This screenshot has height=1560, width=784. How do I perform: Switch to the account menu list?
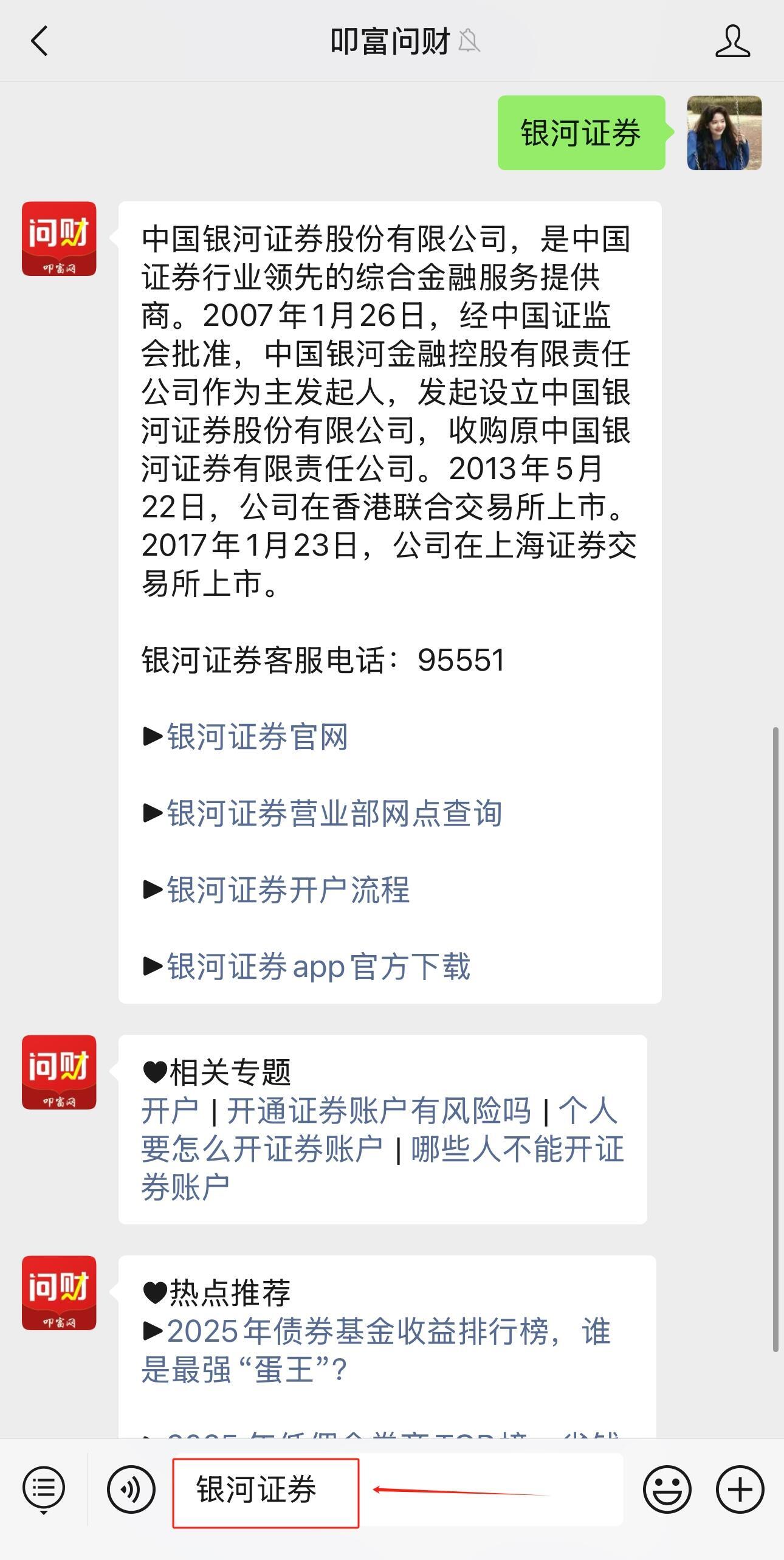pyautogui.click(x=44, y=1489)
